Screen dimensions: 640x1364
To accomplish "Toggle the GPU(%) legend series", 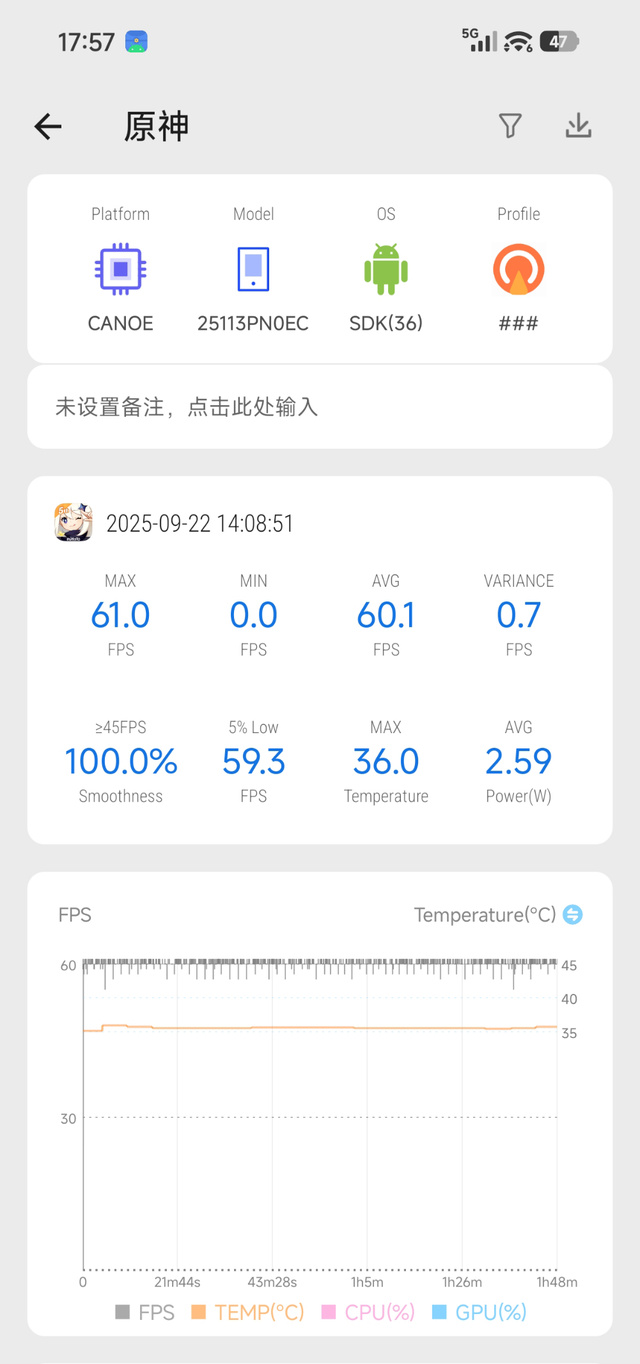I will click(479, 1312).
